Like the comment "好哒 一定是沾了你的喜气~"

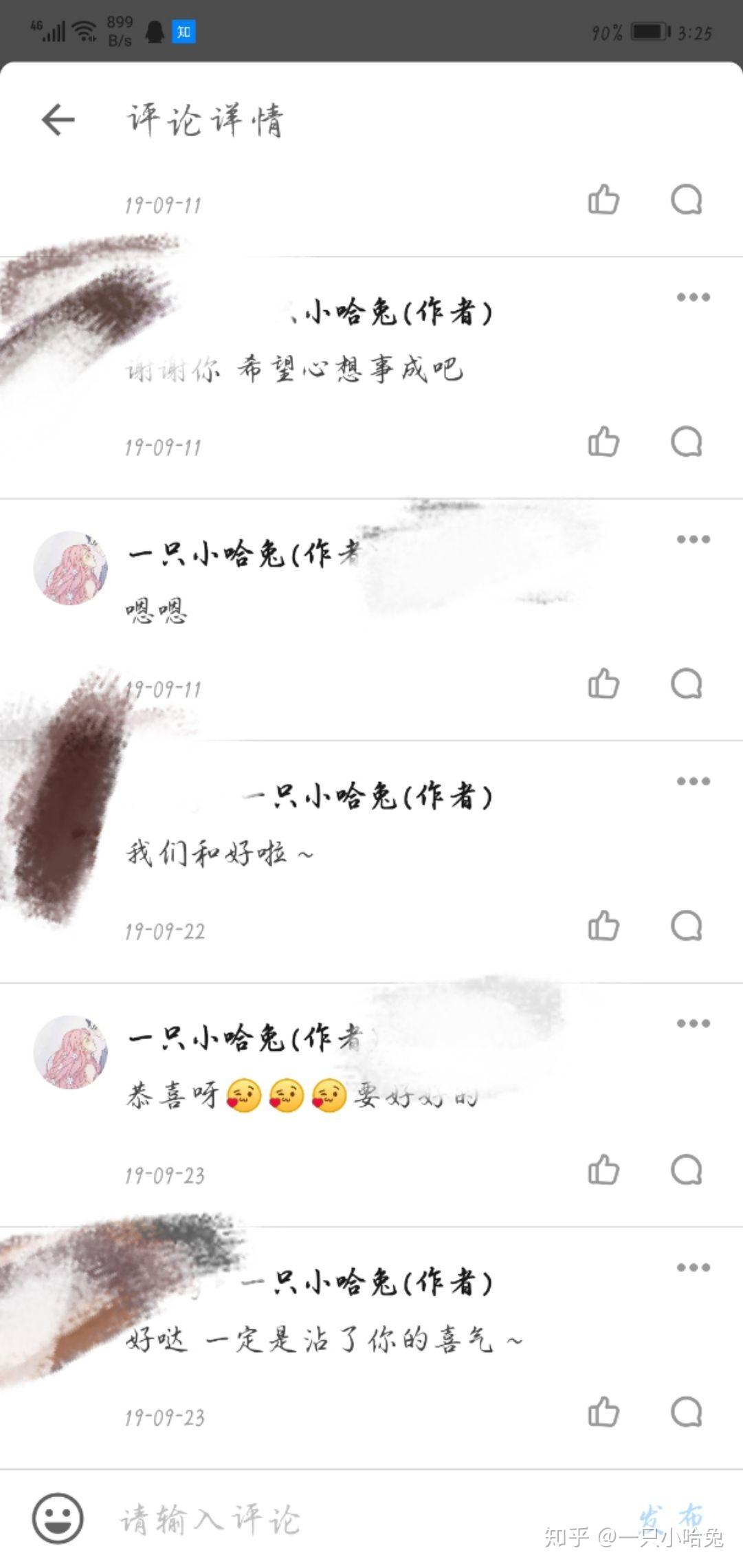603,1413
